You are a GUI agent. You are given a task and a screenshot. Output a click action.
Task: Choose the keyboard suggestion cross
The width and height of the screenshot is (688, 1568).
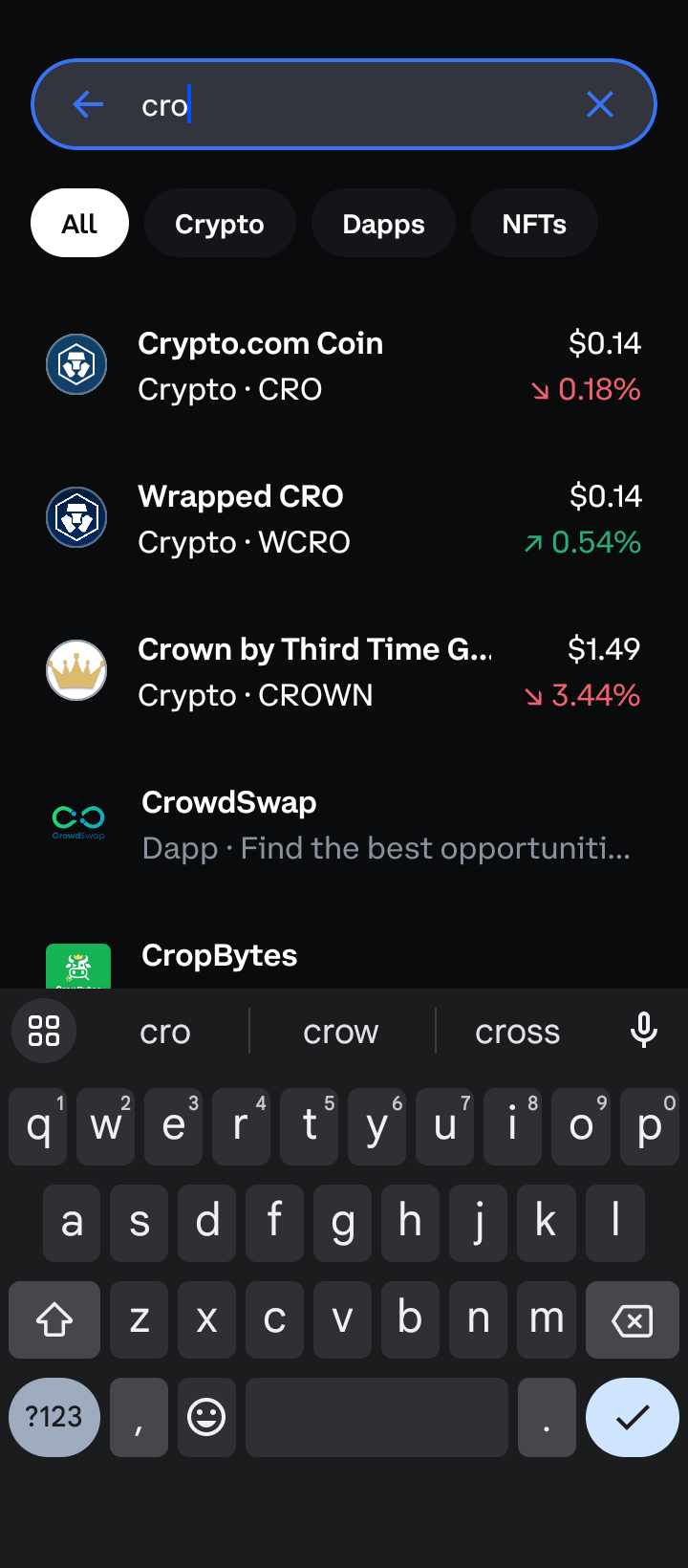click(x=517, y=1032)
